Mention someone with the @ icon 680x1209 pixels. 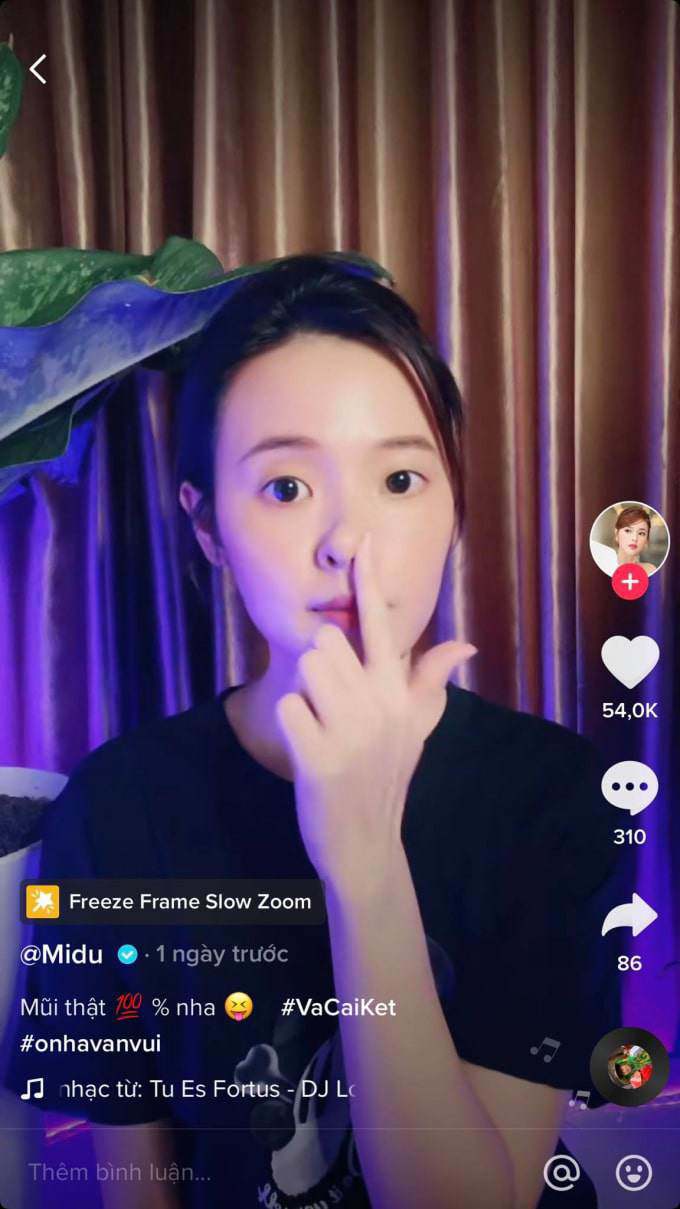[562, 1172]
